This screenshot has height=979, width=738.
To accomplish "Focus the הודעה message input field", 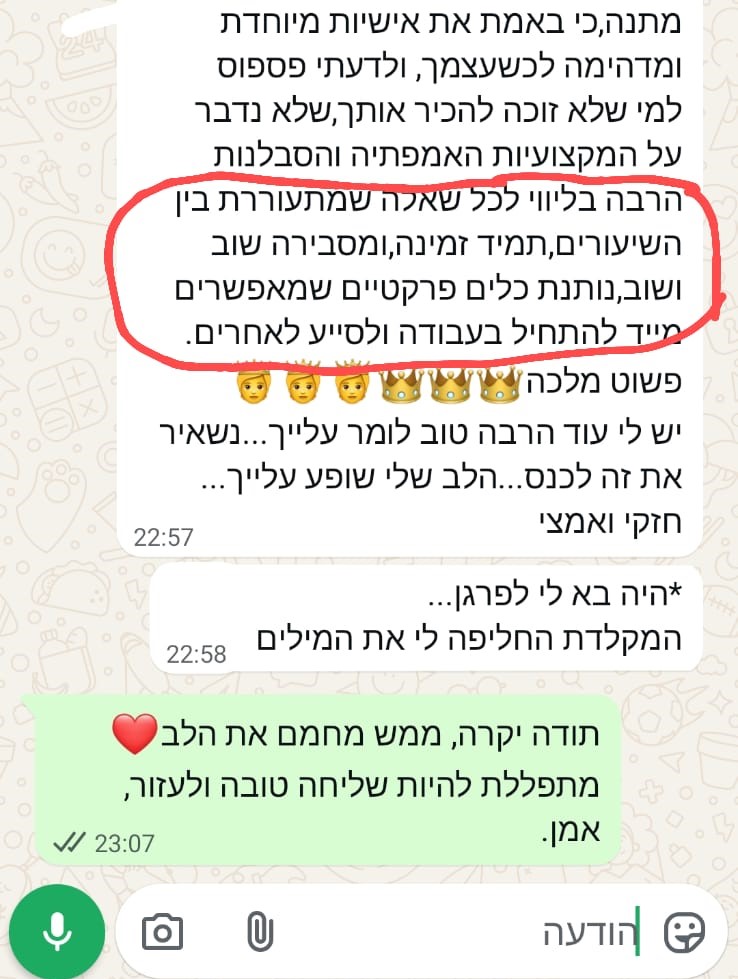I will [450, 932].
